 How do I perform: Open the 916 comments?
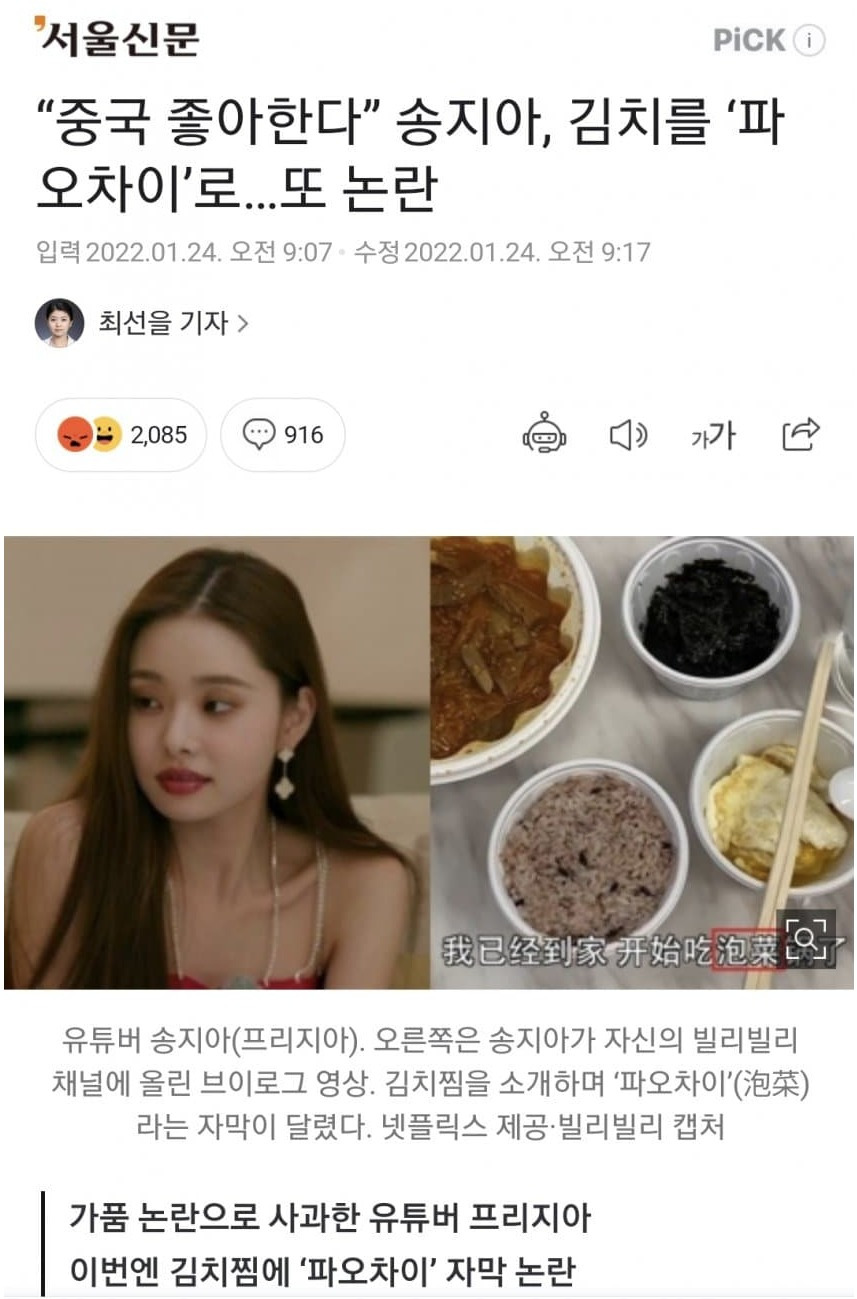point(283,435)
